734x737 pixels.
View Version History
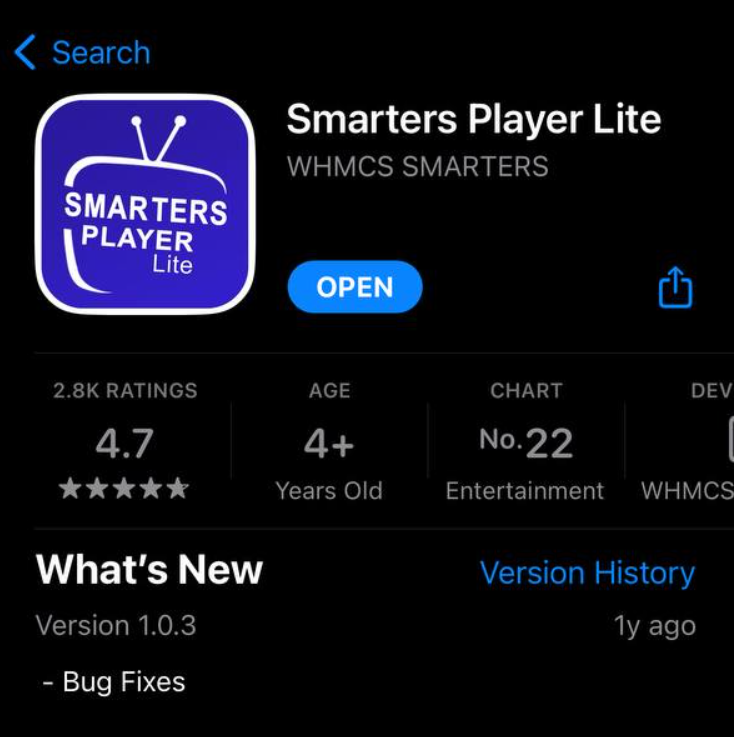pyautogui.click(x=587, y=573)
